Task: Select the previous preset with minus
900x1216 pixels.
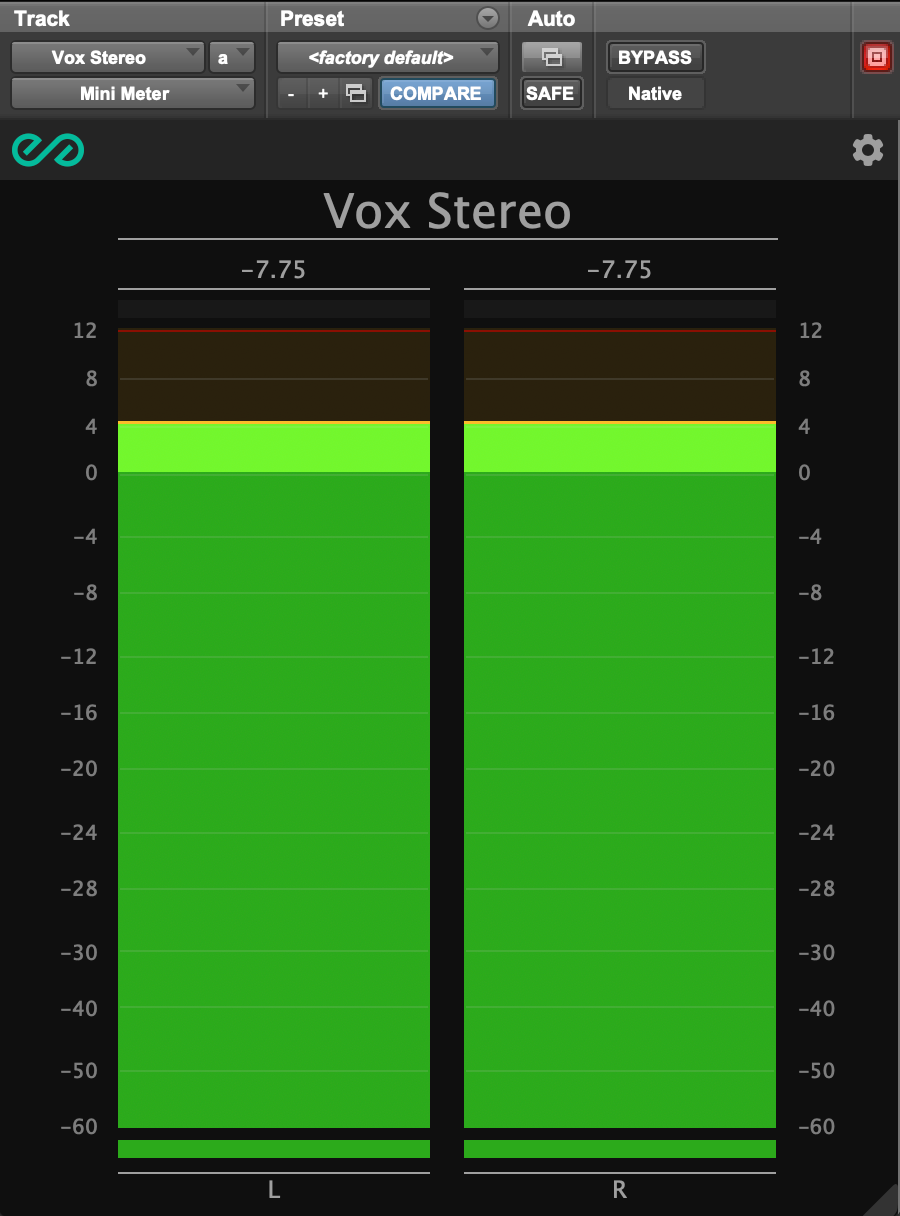Action: [x=291, y=94]
